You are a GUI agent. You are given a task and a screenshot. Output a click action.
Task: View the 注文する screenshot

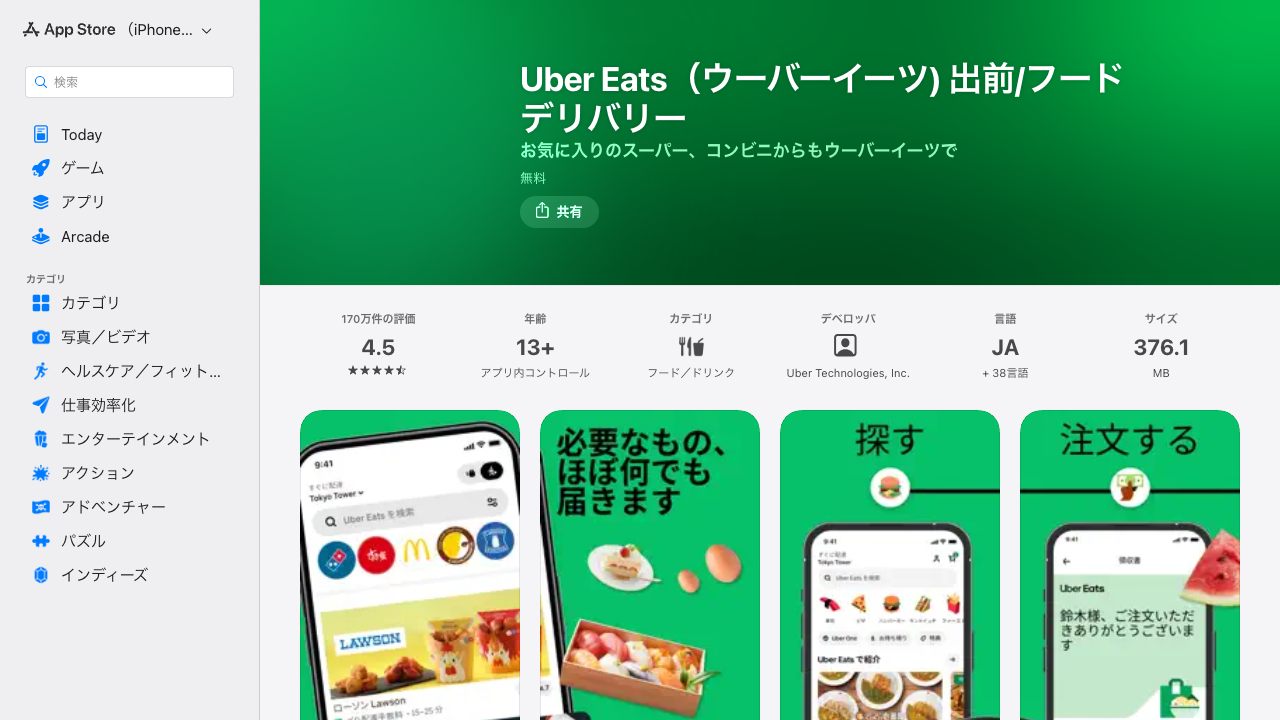tap(1129, 565)
